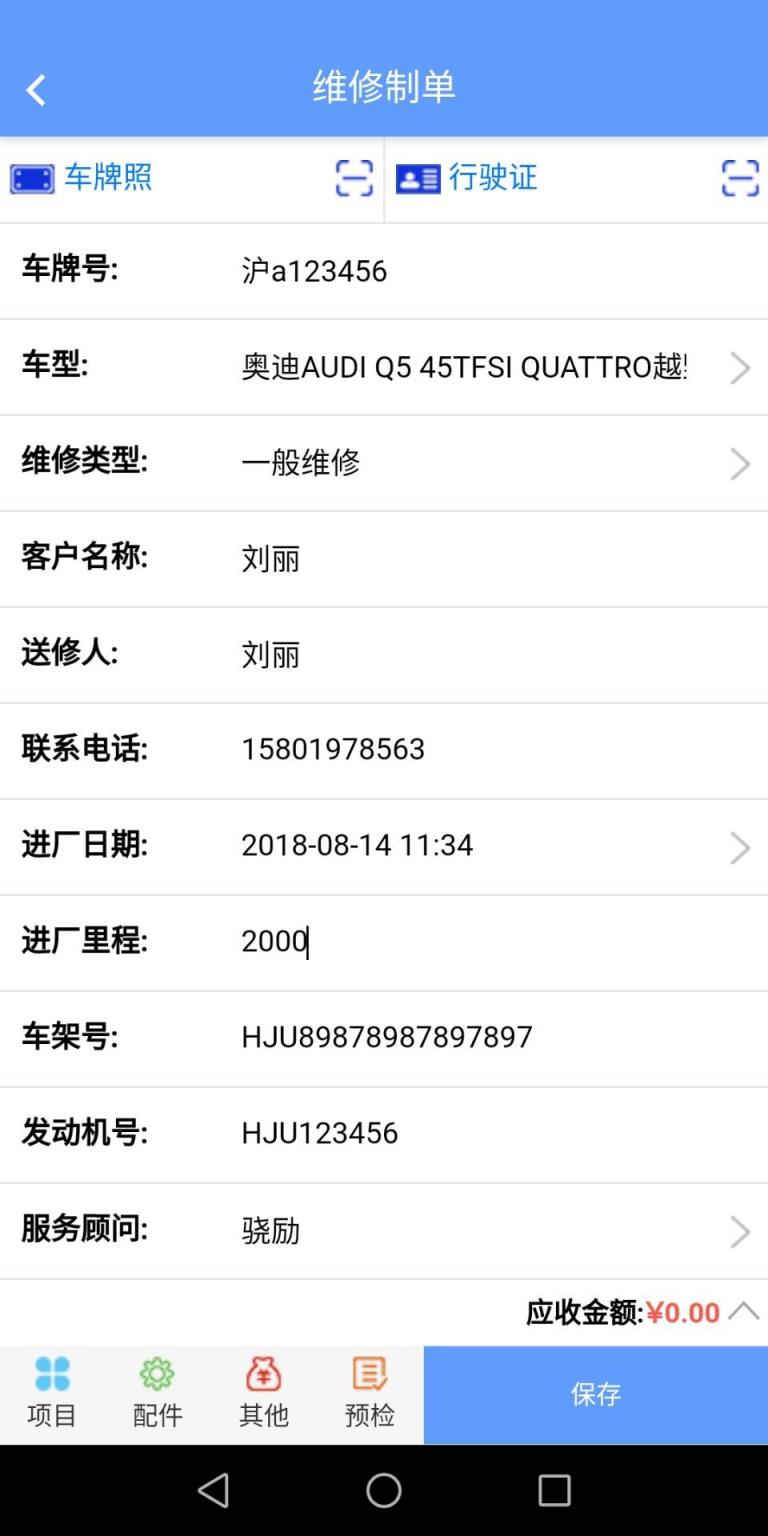Scan the driving license with 行驶证 scanner icon
This screenshot has height=1536, width=768.
tap(739, 178)
